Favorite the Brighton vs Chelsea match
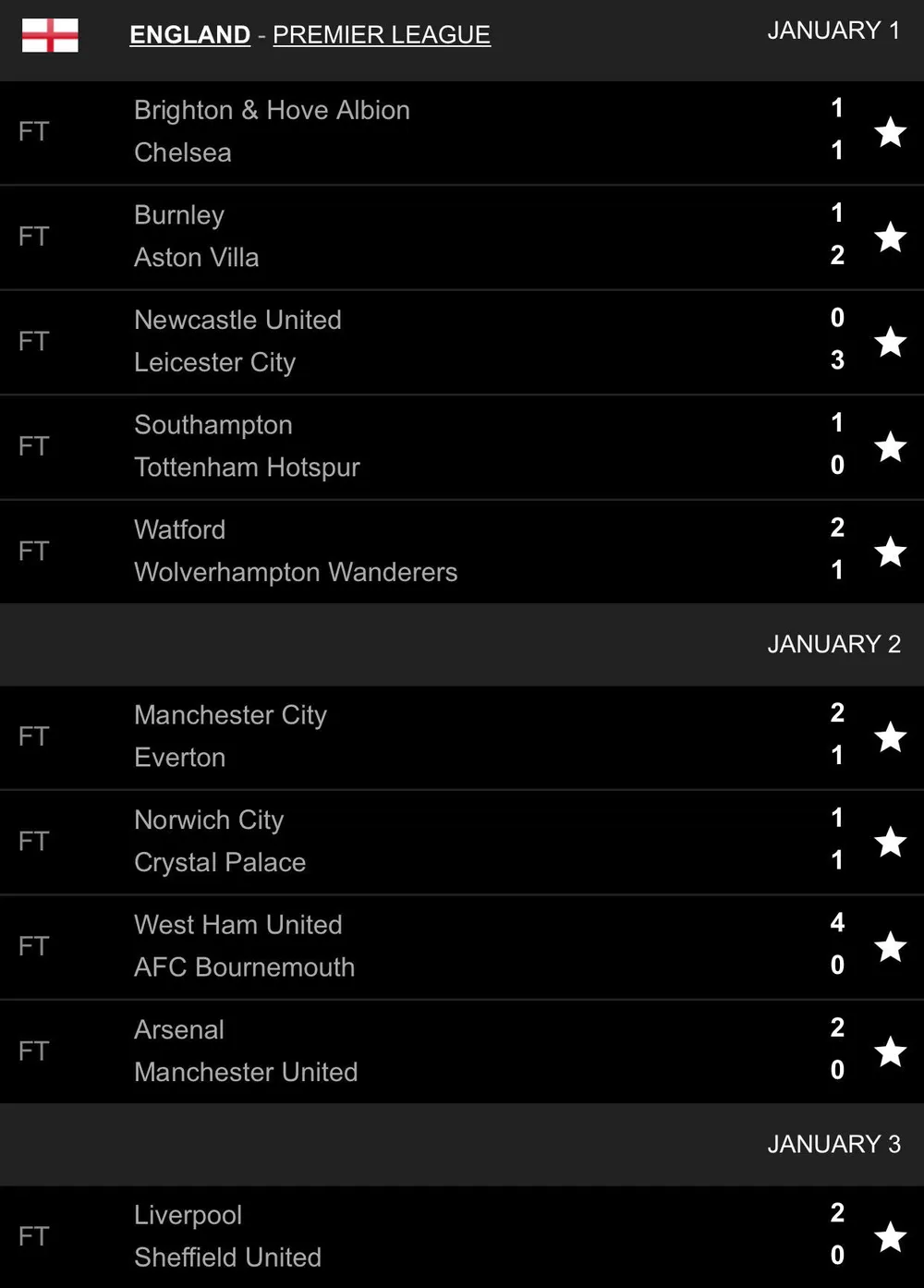Image resolution: width=924 pixels, height=1288 pixels. coord(890,132)
